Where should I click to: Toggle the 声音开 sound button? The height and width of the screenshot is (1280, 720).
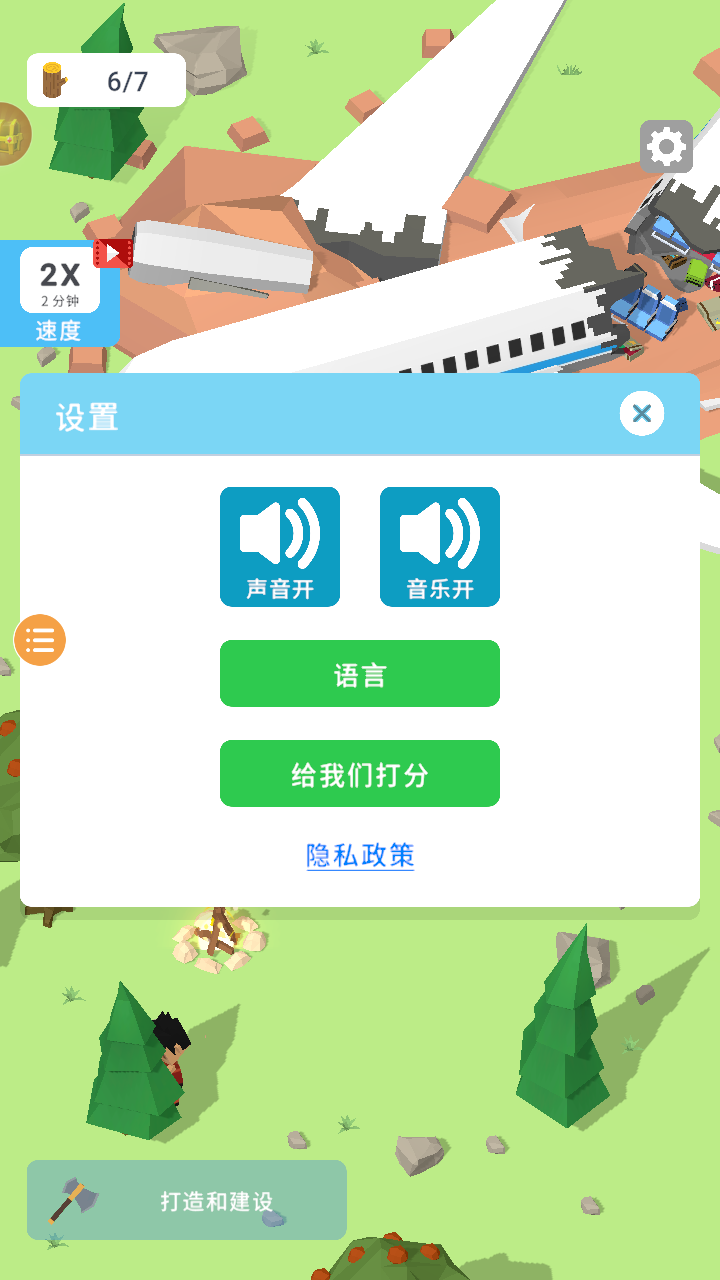(280, 546)
